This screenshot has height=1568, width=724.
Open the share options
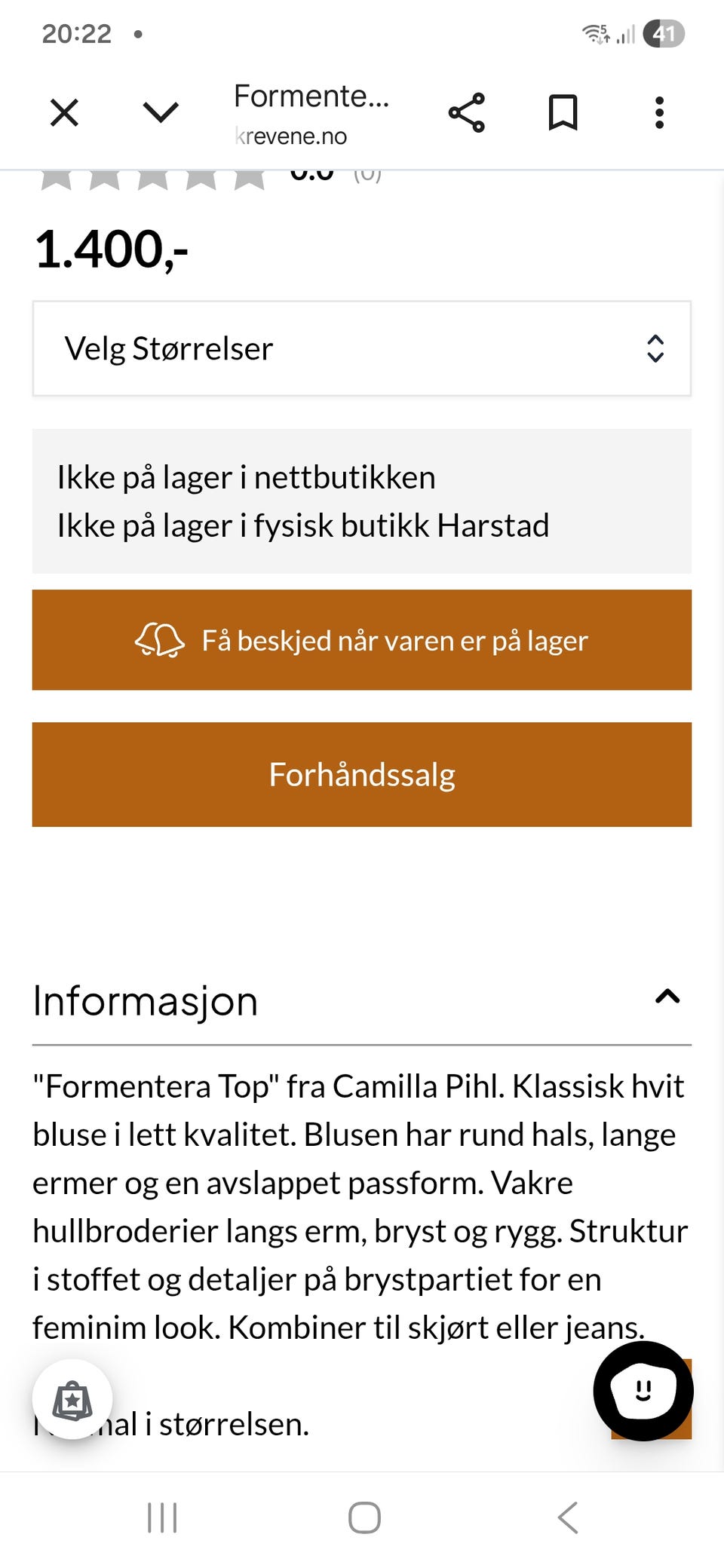(x=466, y=112)
